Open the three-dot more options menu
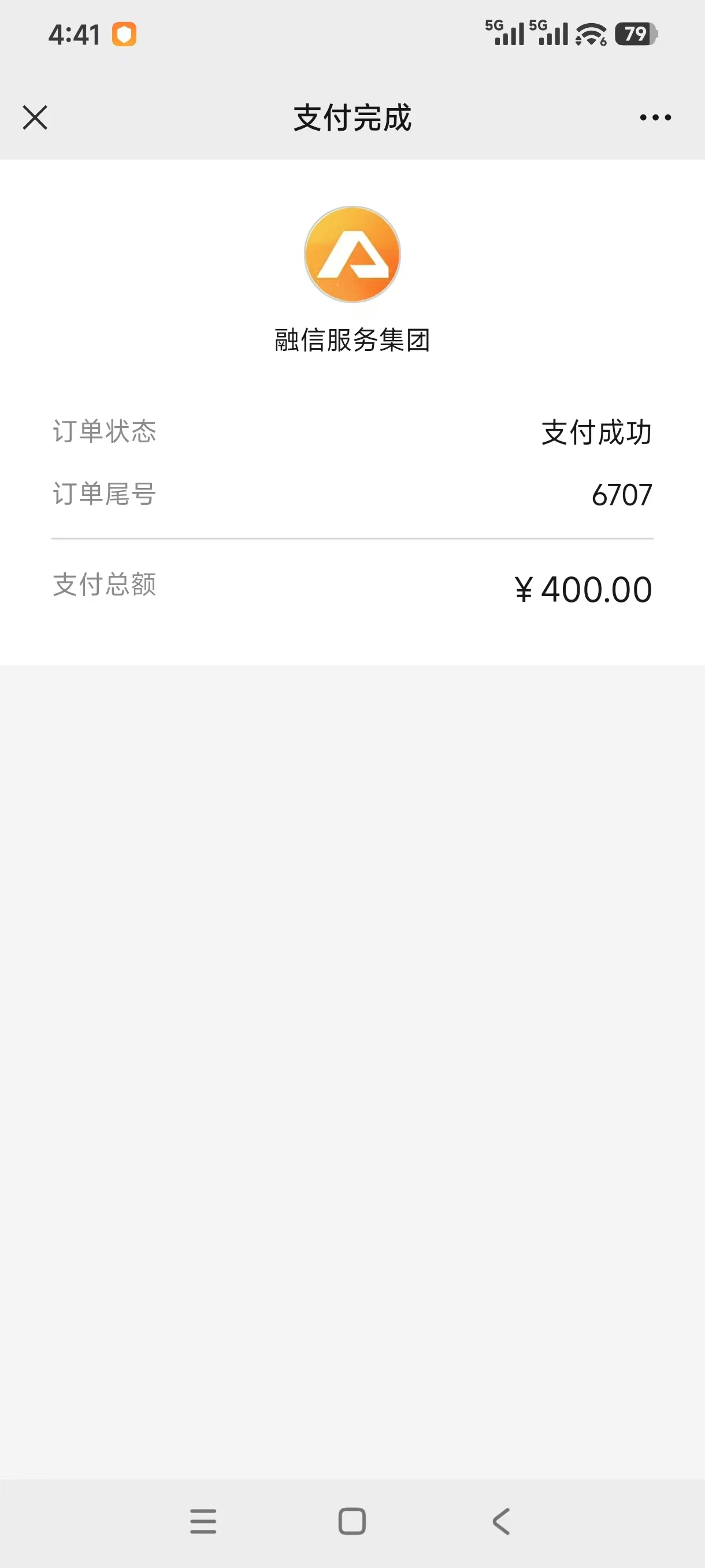This screenshot has height=1568, width=705. pyautogui.click(x=655, y=117)
